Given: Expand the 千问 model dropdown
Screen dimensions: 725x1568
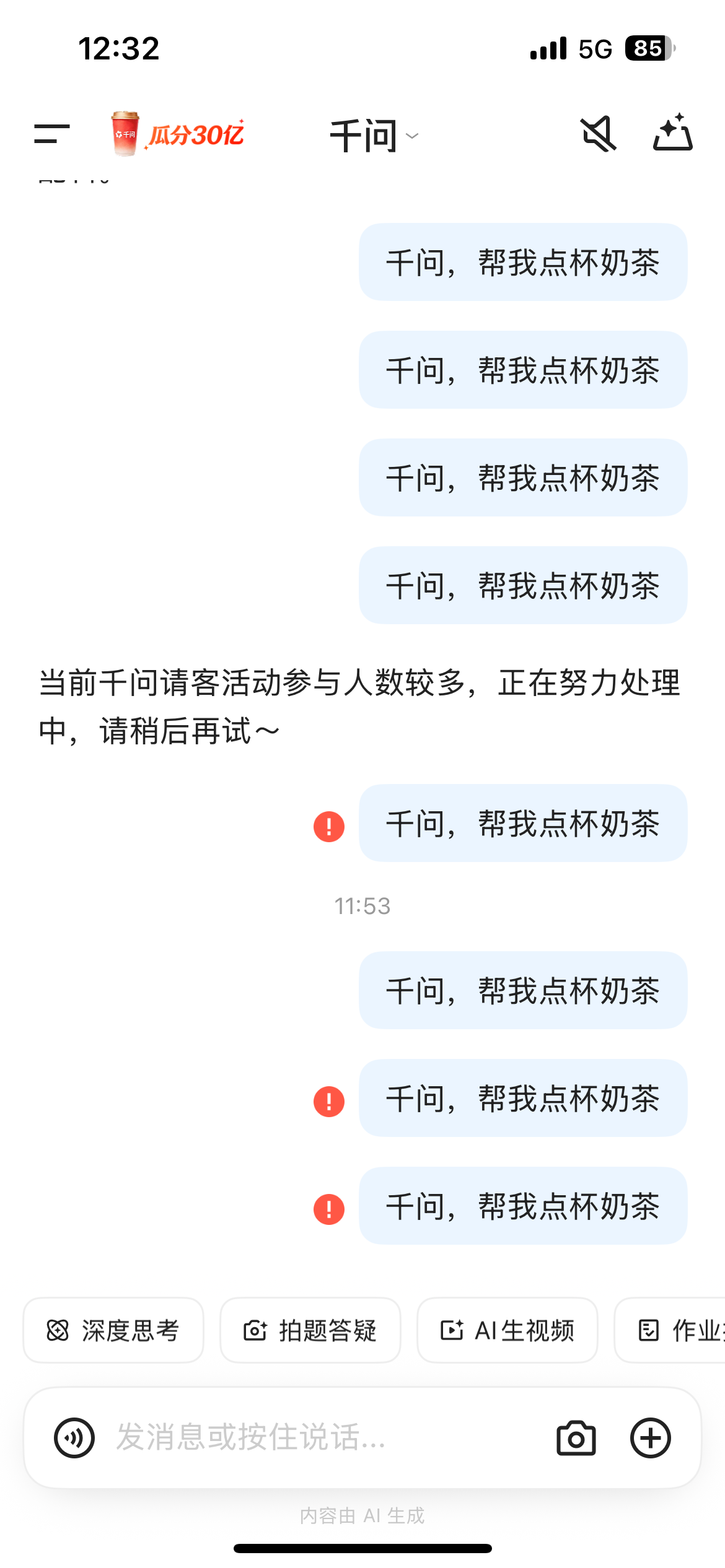Looking at the screenshot, I should tap(374, 136).
